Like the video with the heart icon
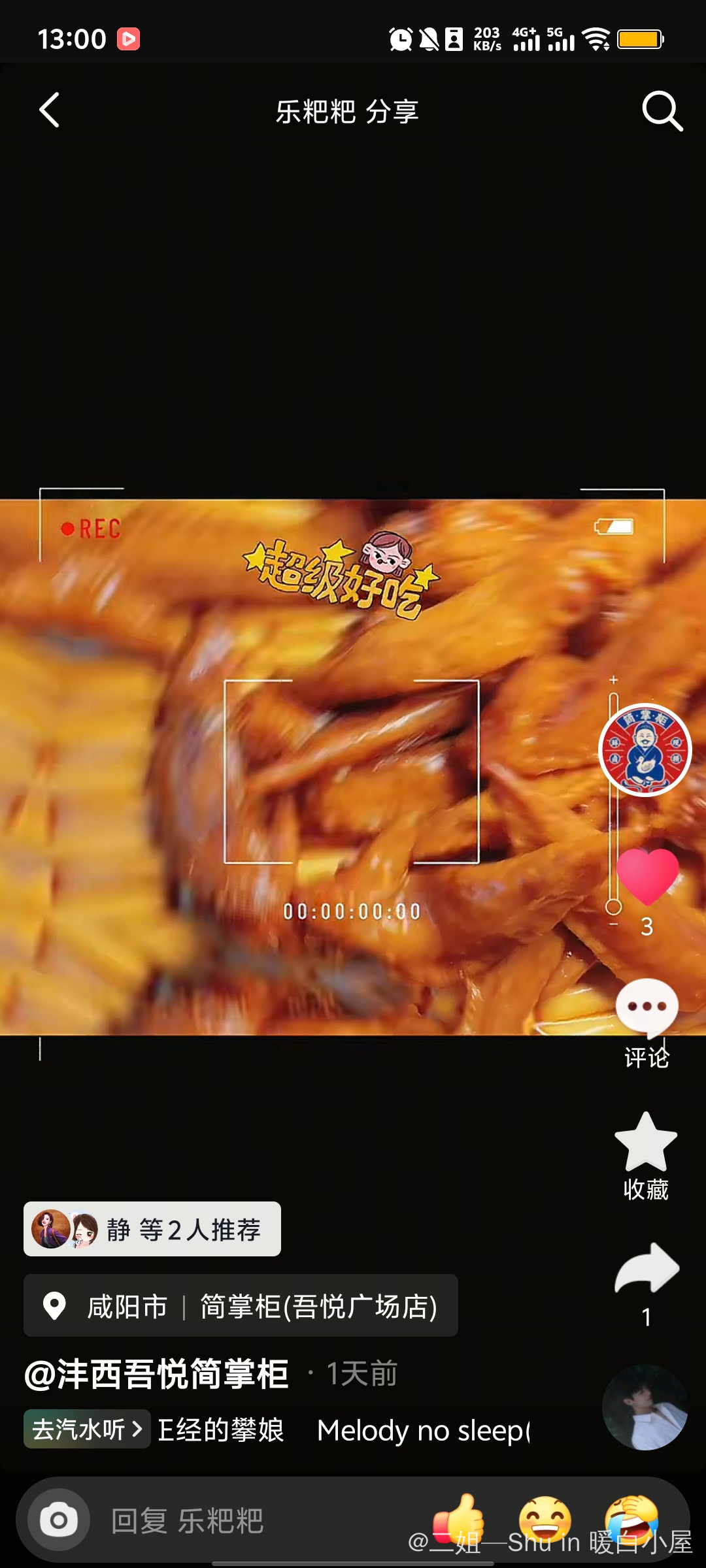 [x=647, y=875]
